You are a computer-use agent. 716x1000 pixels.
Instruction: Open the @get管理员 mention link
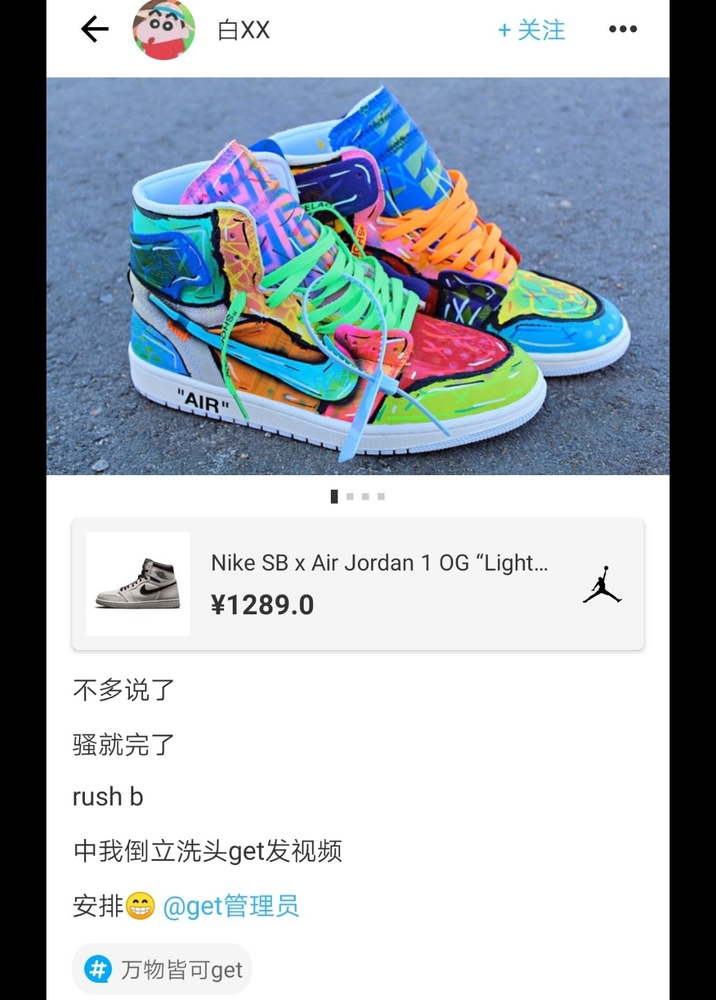click(x=230, y=907)
